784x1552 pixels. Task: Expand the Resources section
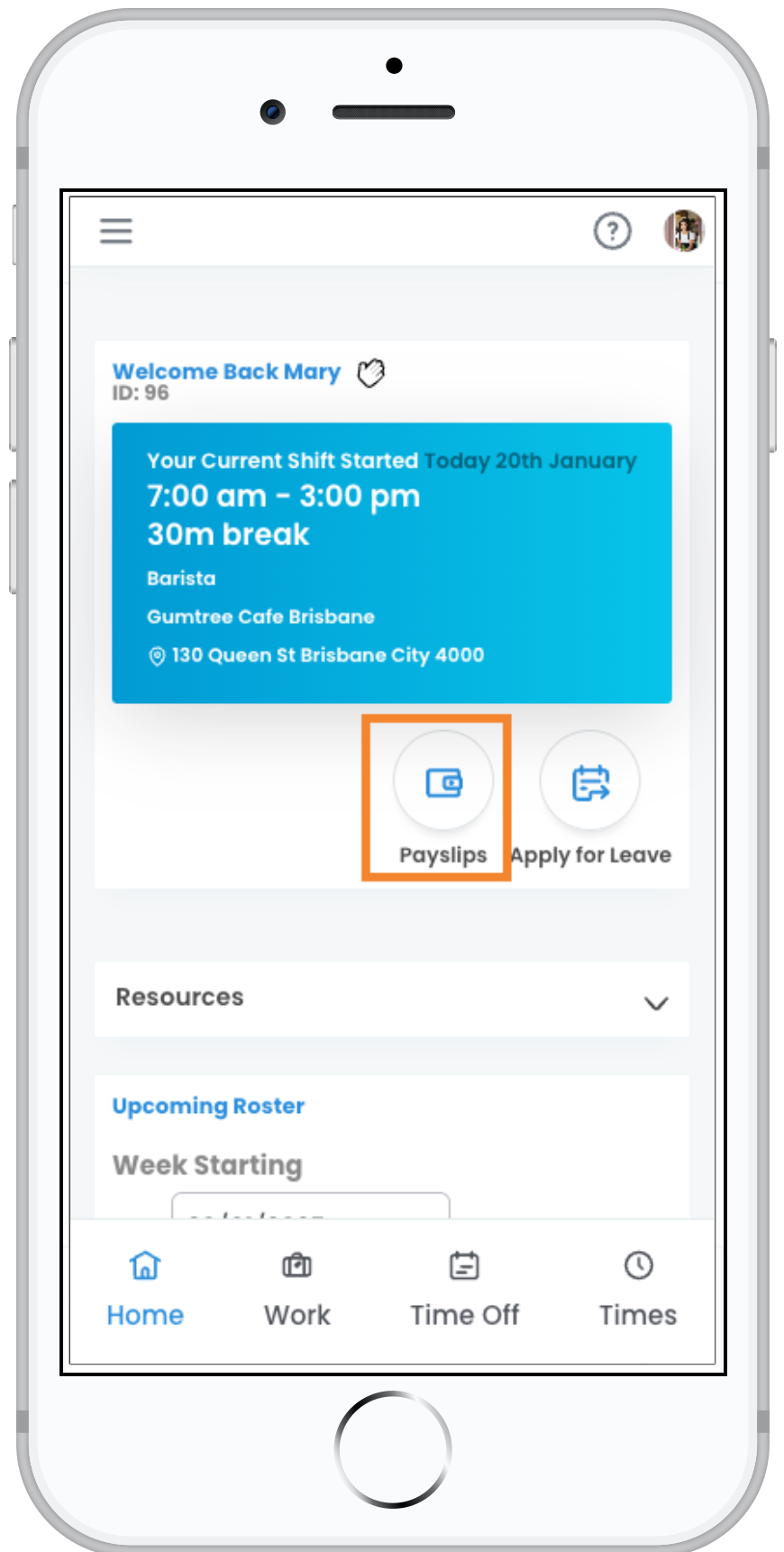tap(391, 999)
